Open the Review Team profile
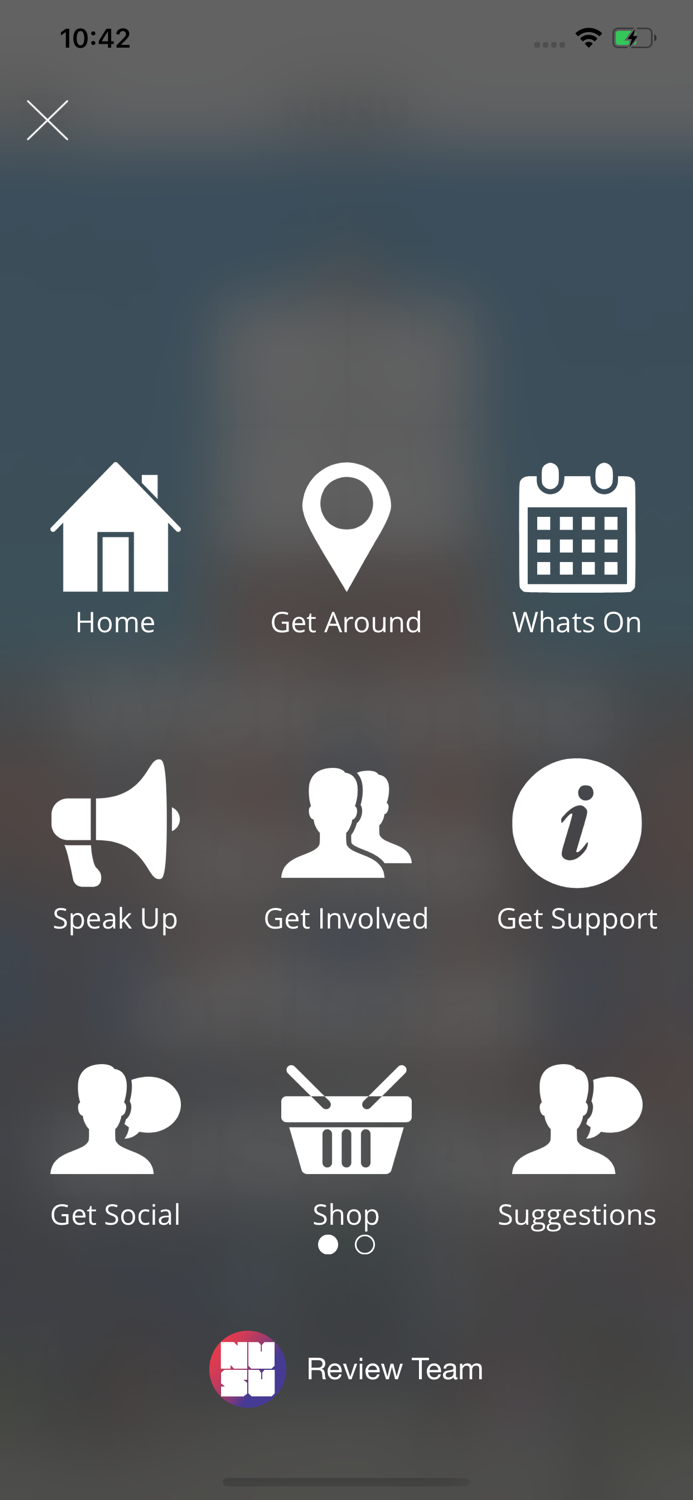Screen dimensions: 693x1500 click(347, 1369)
